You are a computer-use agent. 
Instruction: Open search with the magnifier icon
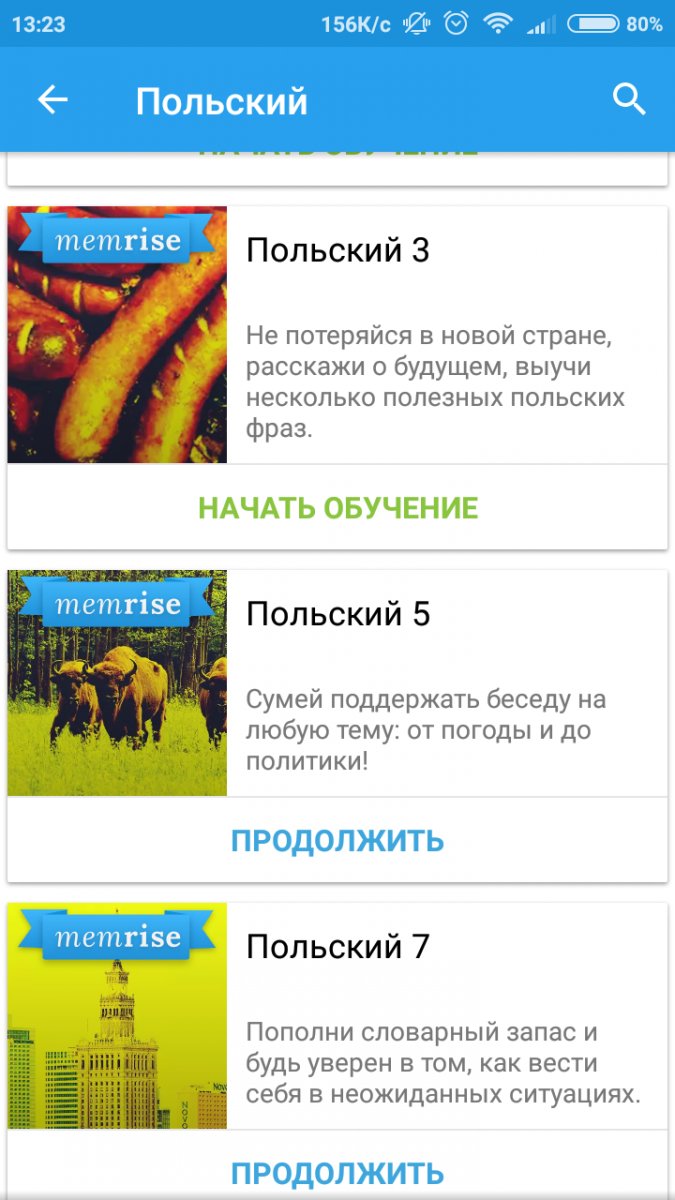(x=628, y=100)
